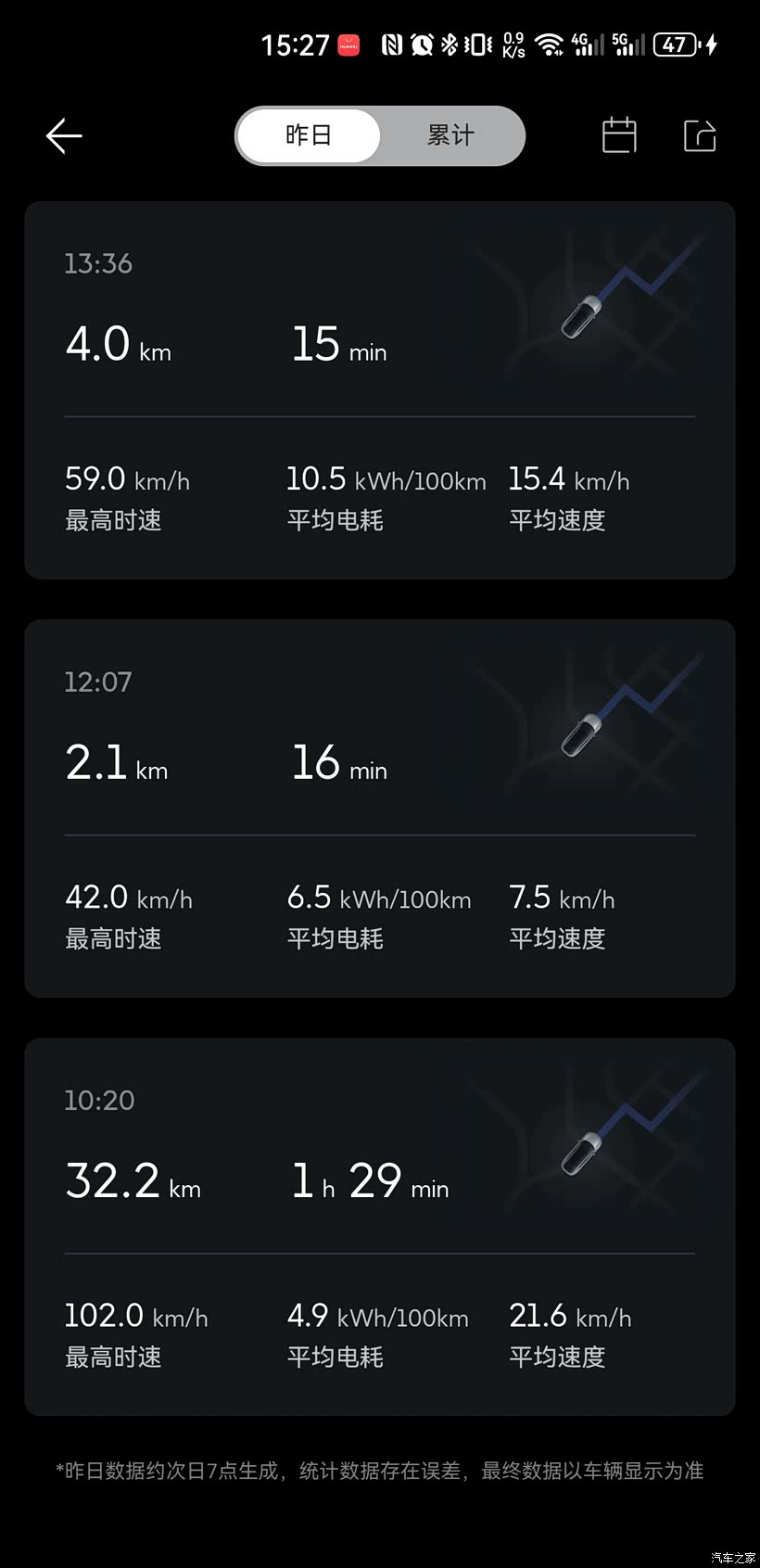View the 10:20 trip of 32.2 km
Viewport: 760px width, 1568px height.
click(x=380, y=1227)
